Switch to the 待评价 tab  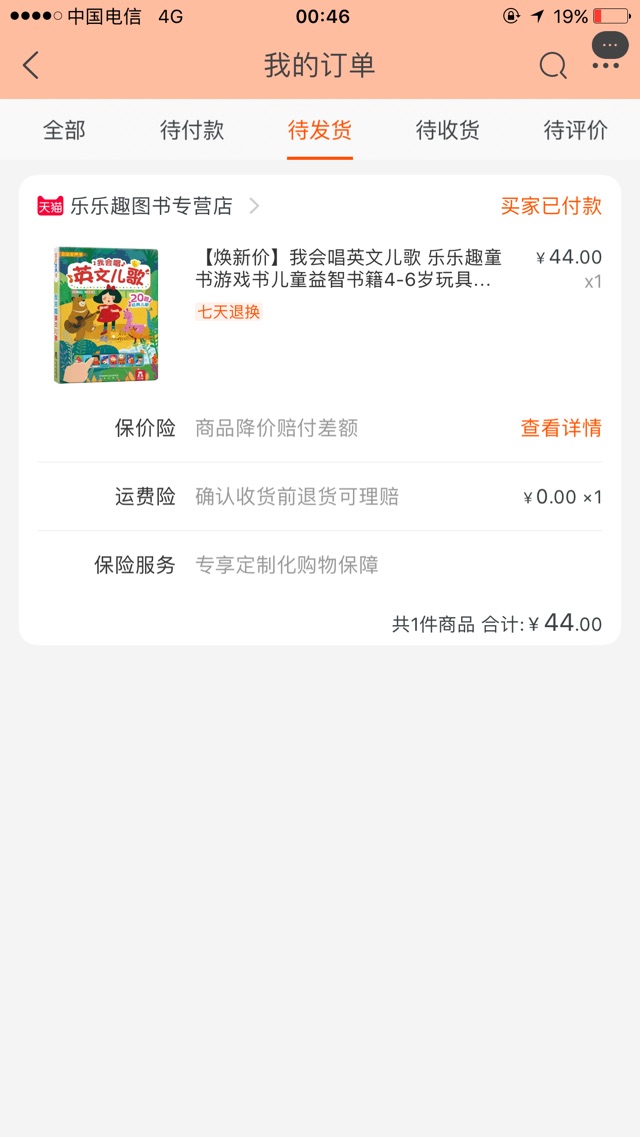(575, 131)
